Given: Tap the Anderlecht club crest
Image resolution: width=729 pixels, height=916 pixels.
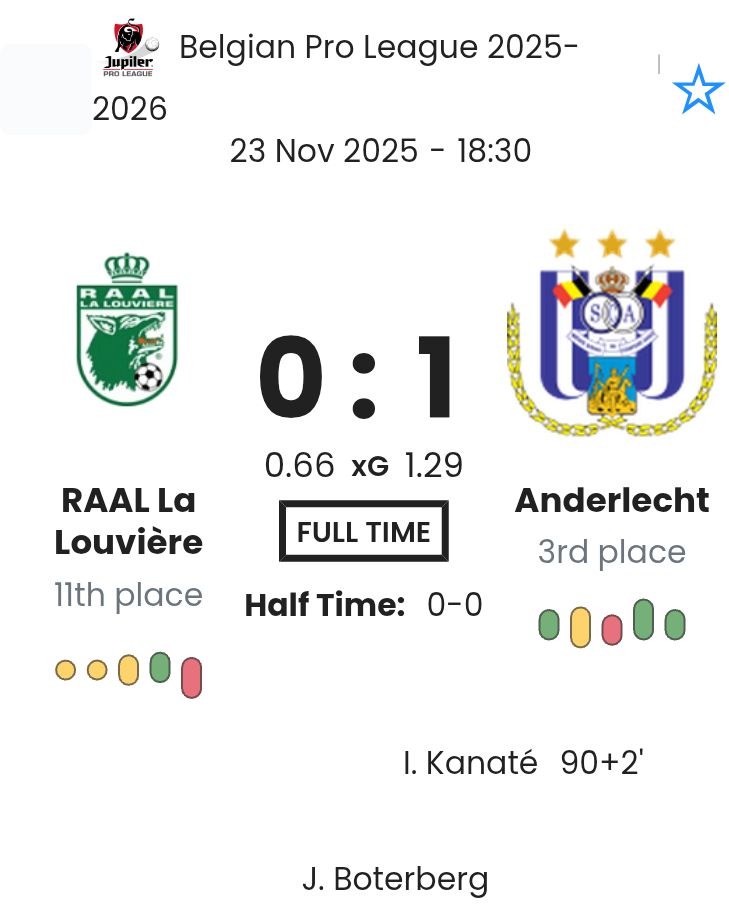Looking at the screenshot, I should point(611,336).
